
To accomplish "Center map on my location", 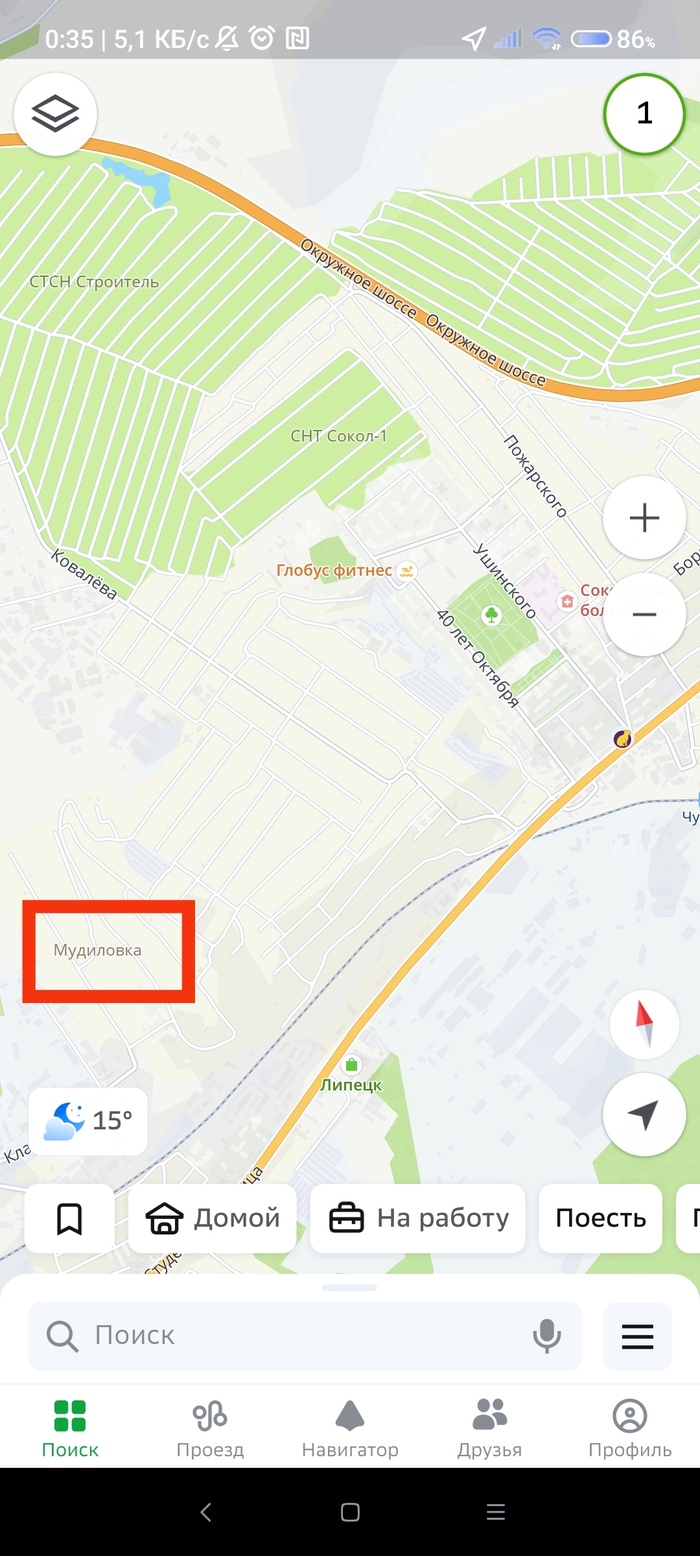I will point(644,1114).
